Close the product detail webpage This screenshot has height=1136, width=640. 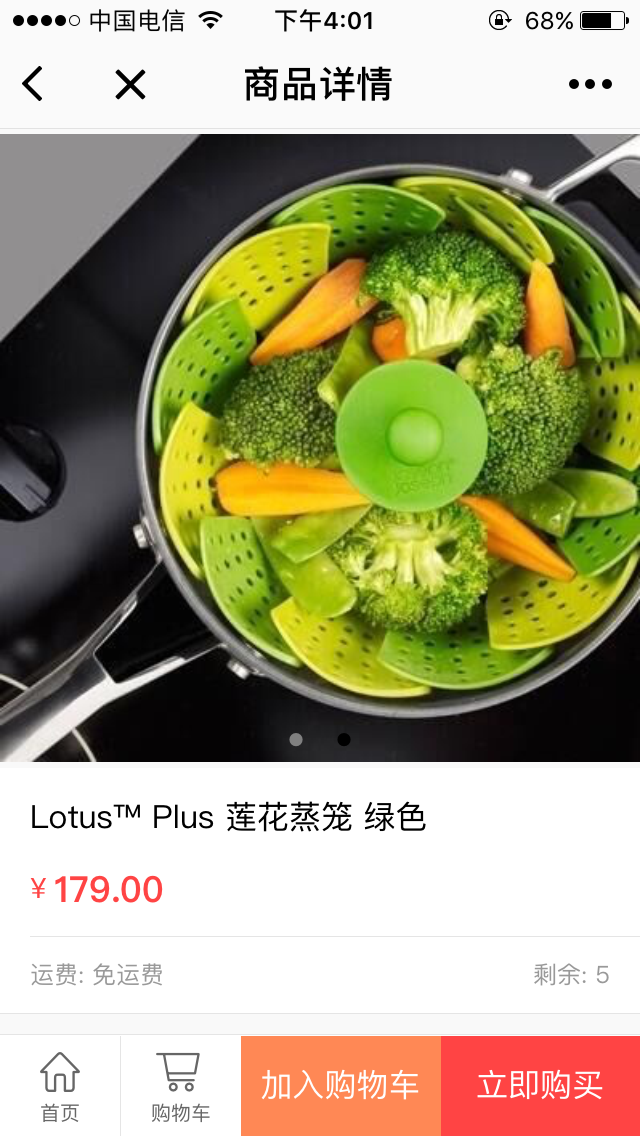tap(130, 85)
